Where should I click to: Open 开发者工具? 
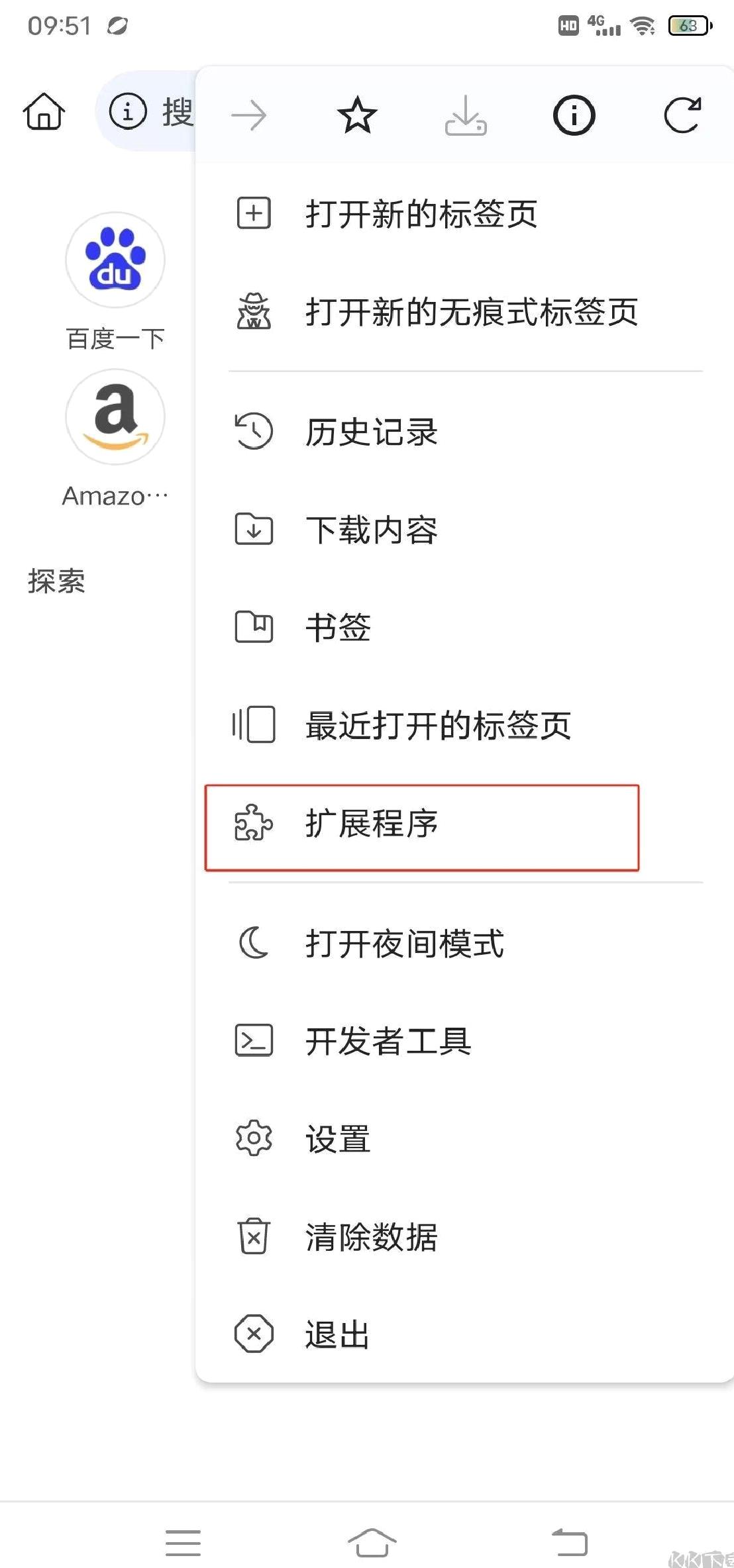click(x=465, y=1041)
